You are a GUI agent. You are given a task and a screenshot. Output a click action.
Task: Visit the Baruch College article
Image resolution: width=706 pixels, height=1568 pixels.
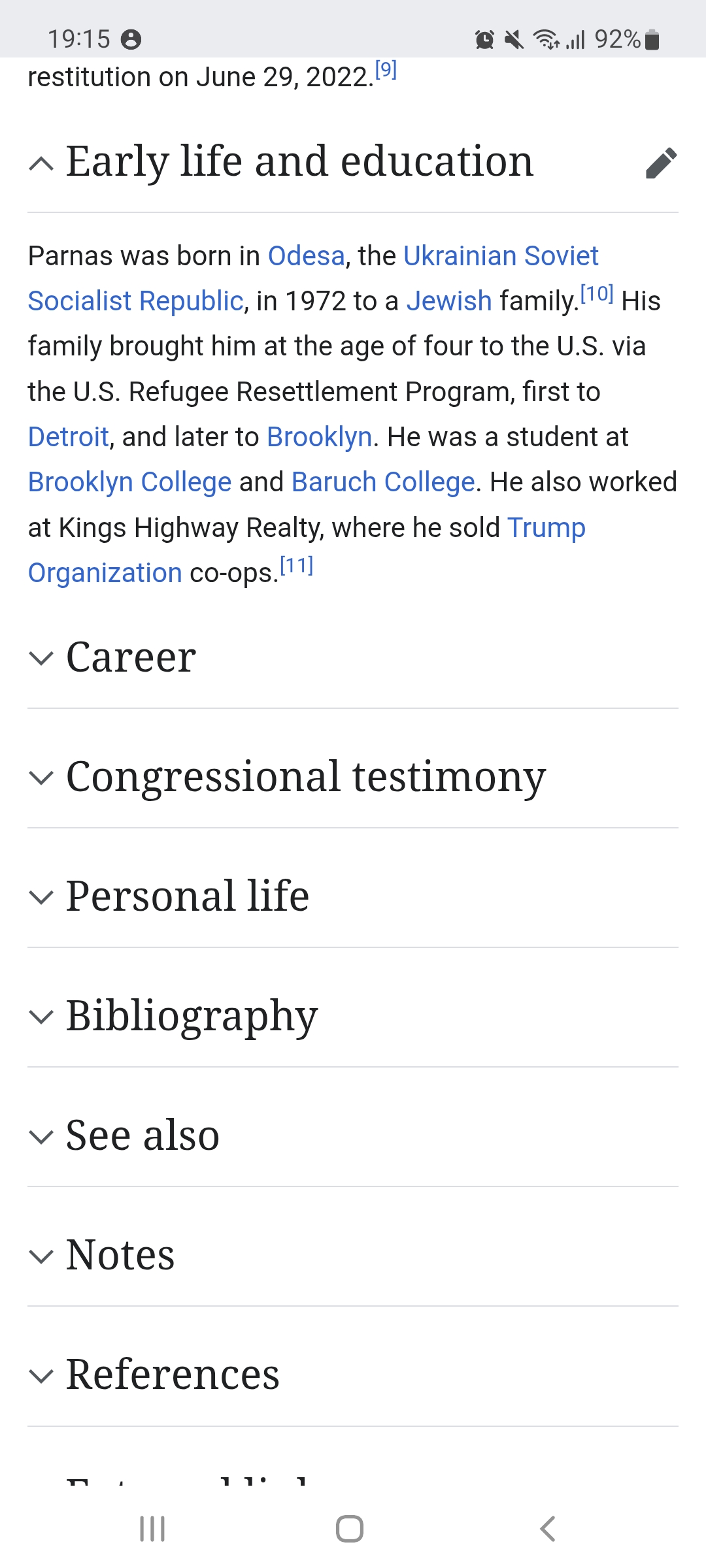[383, 482]
